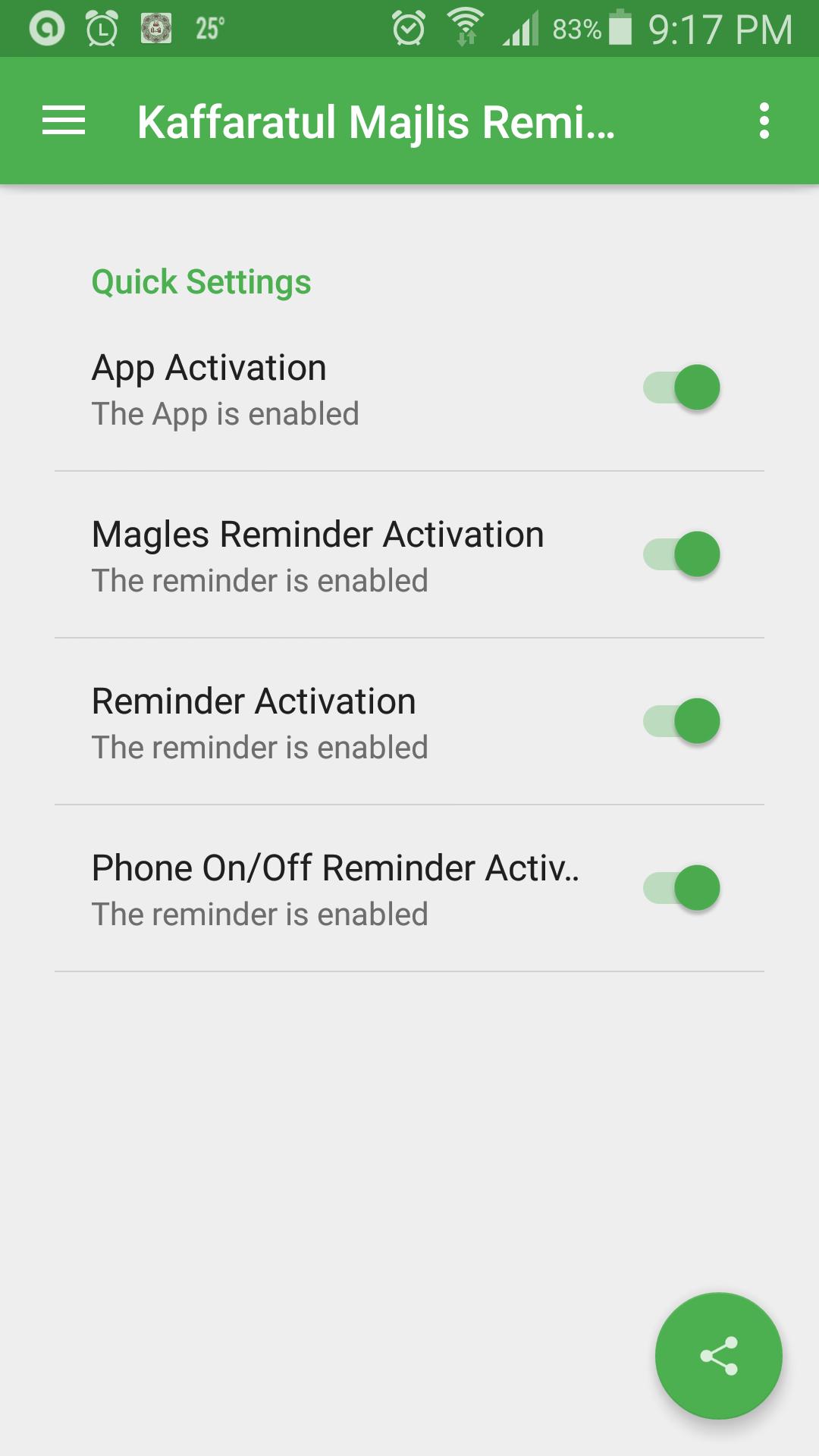
Task: Switch off Phone On/Off Reminder Activation
Action: [x=681, y=888]
